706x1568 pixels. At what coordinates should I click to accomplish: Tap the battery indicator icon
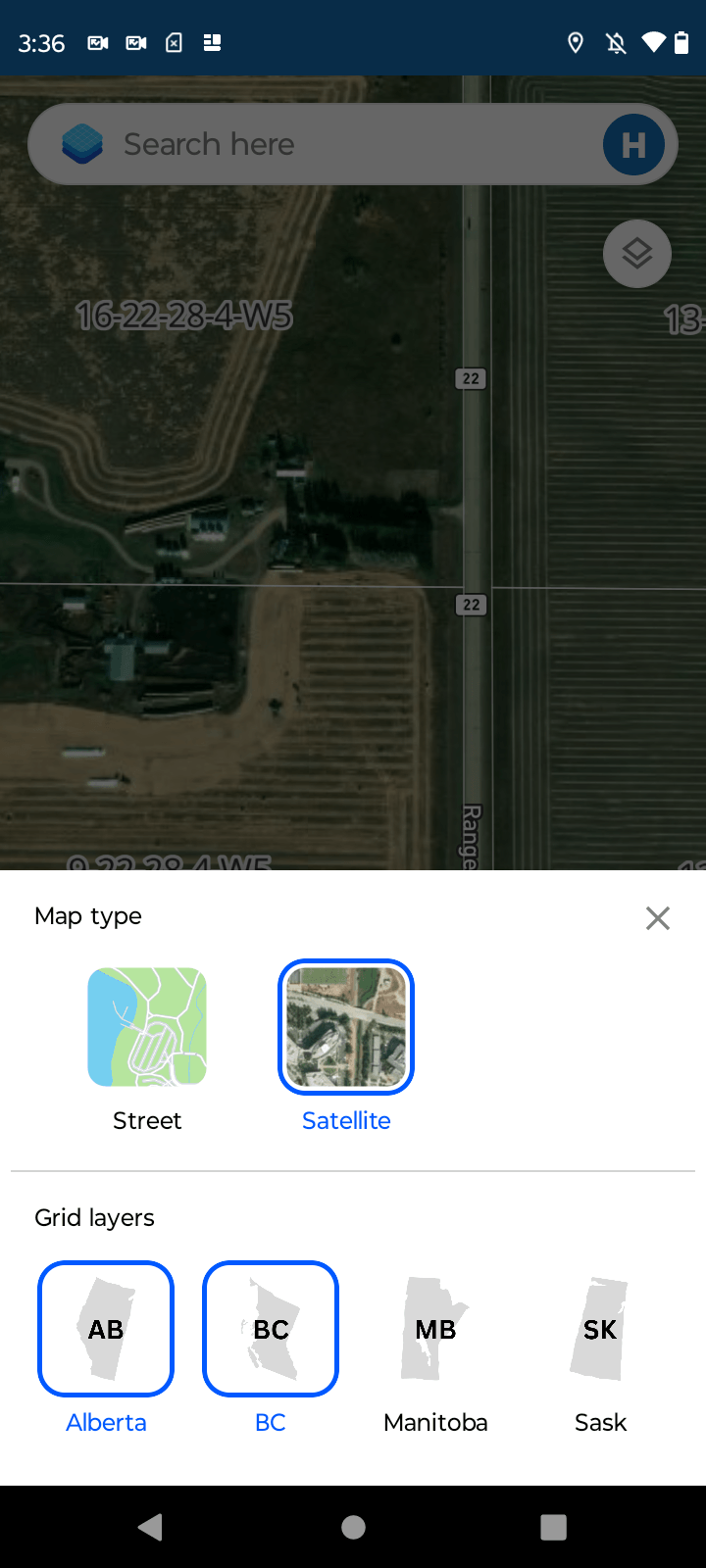pyautogui.click(x=682, y=42)
